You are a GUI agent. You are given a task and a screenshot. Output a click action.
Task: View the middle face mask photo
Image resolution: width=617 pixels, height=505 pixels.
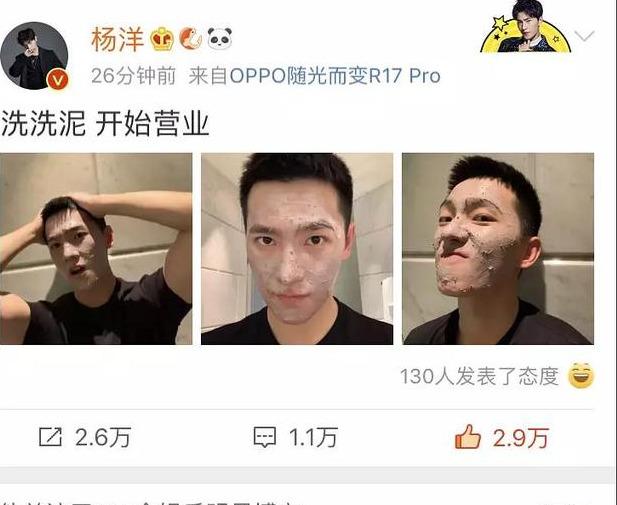click(x=297, y=248)
